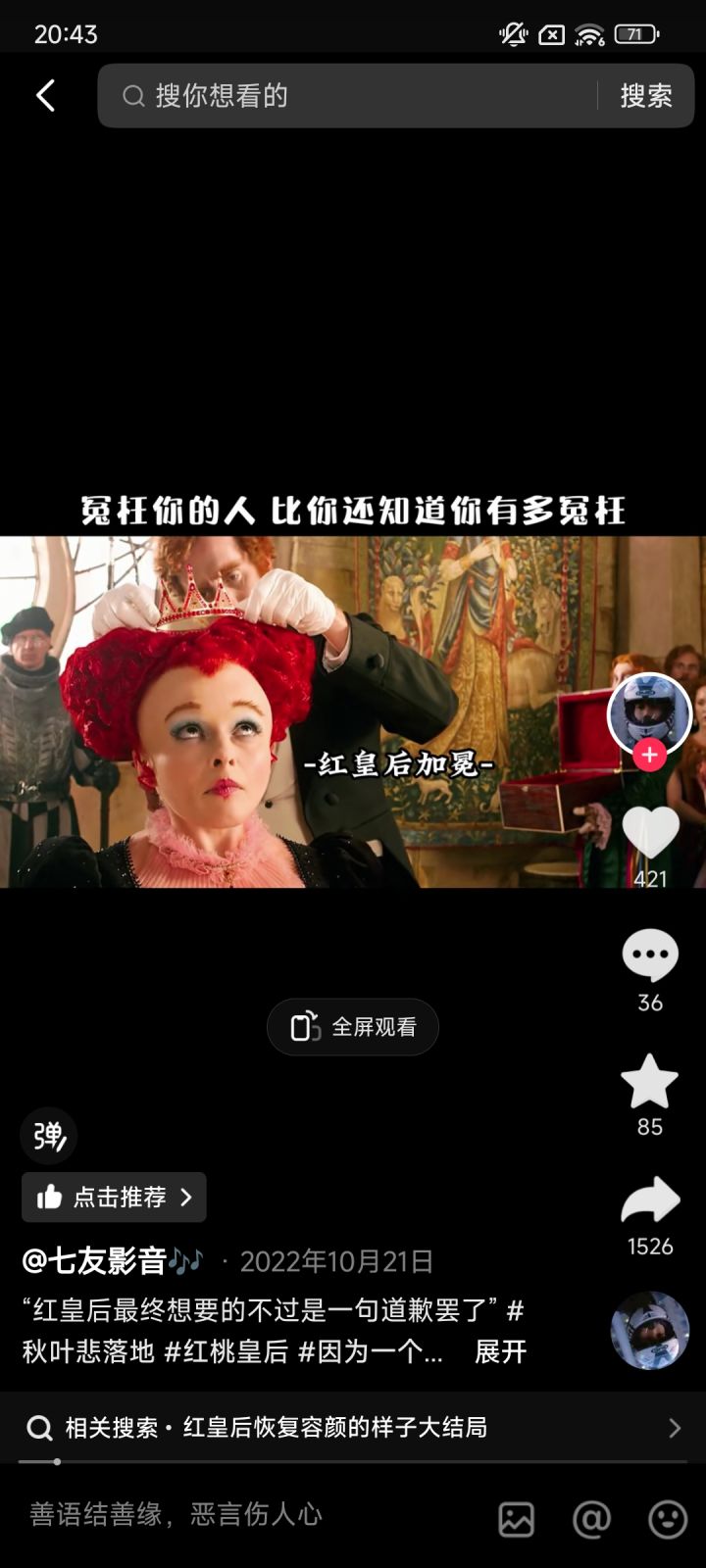Tap 全屏观看 to enter fullscreen mode
706x1568 pixels.
point(352,1026)
